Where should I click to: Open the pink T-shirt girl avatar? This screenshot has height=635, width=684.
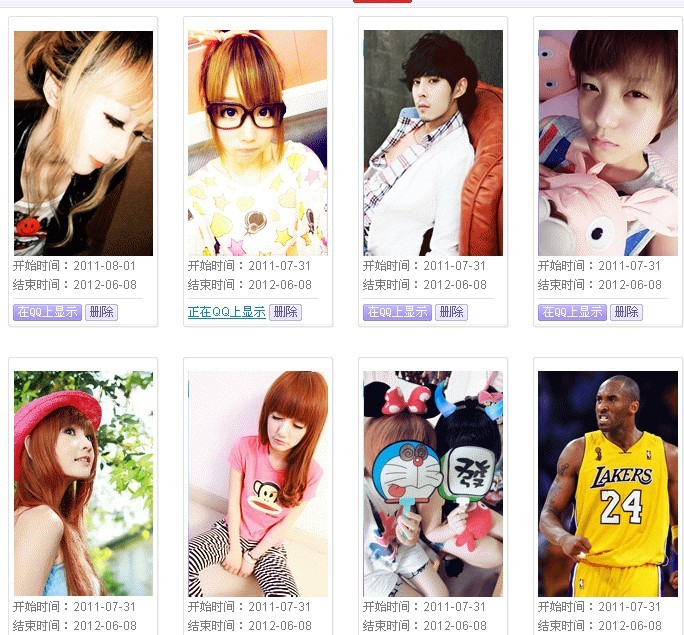[257, 484]
